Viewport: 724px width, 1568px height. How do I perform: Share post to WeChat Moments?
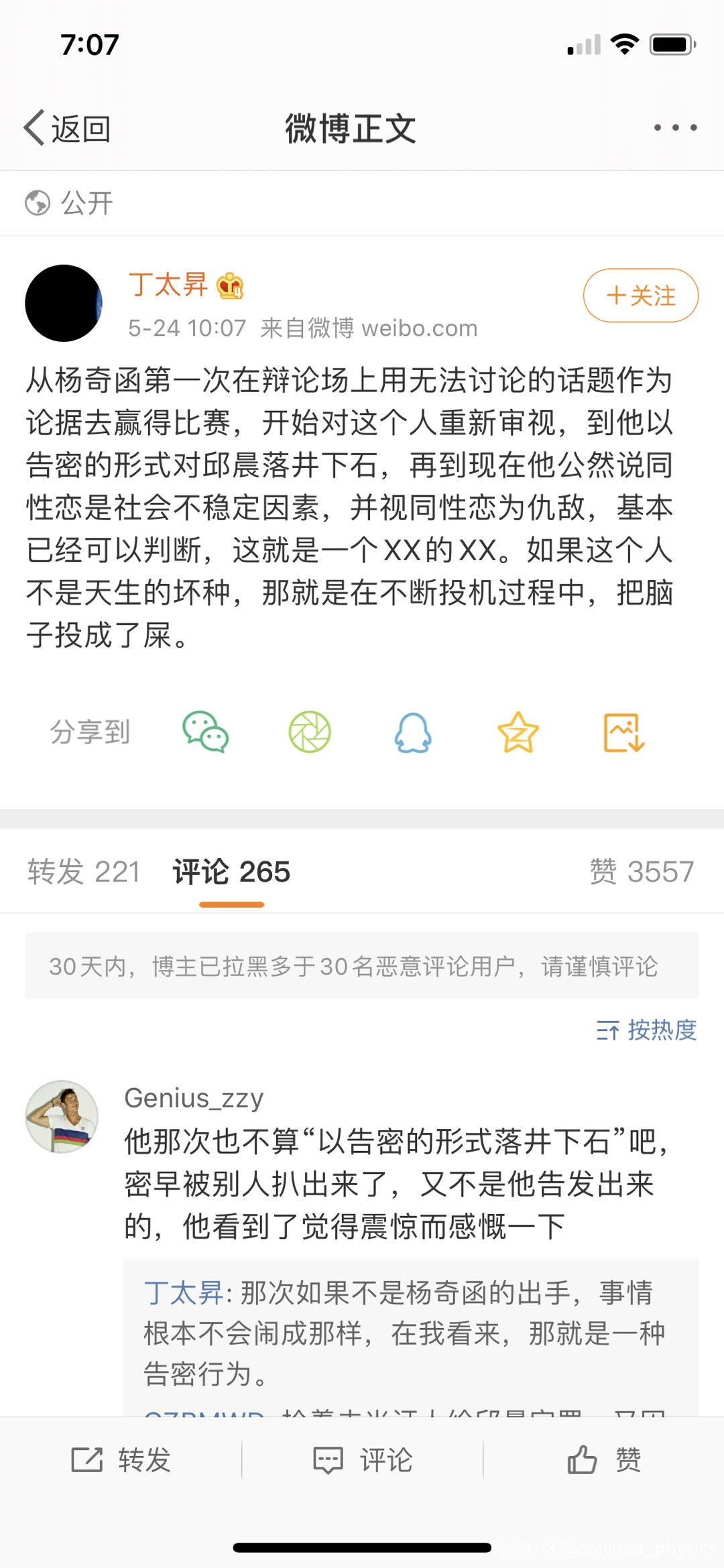pyautogui.click(x=310, y=732)
